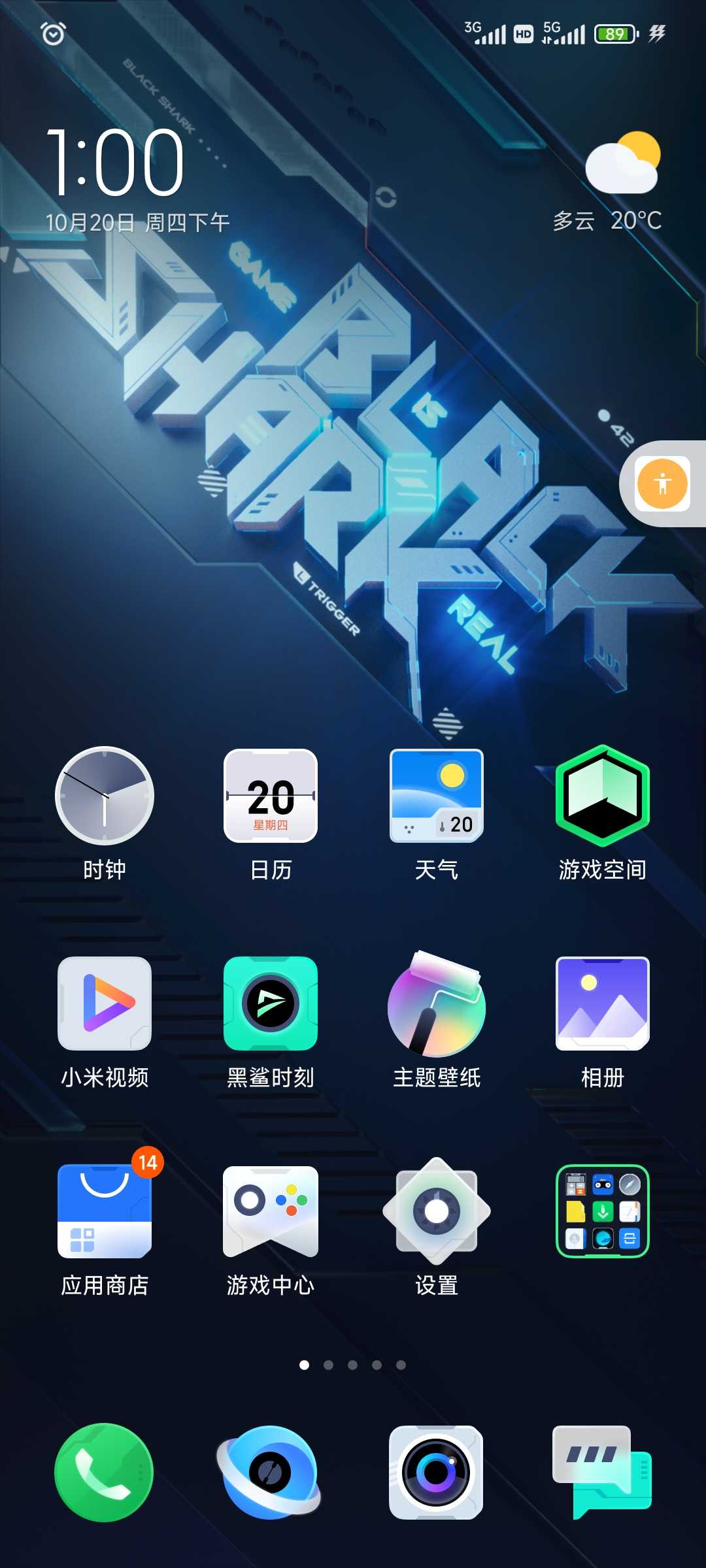Open 游戏空间 game space
This screenshot has width=706, height=1568.
pyautogui.click(x=602, y=796)
